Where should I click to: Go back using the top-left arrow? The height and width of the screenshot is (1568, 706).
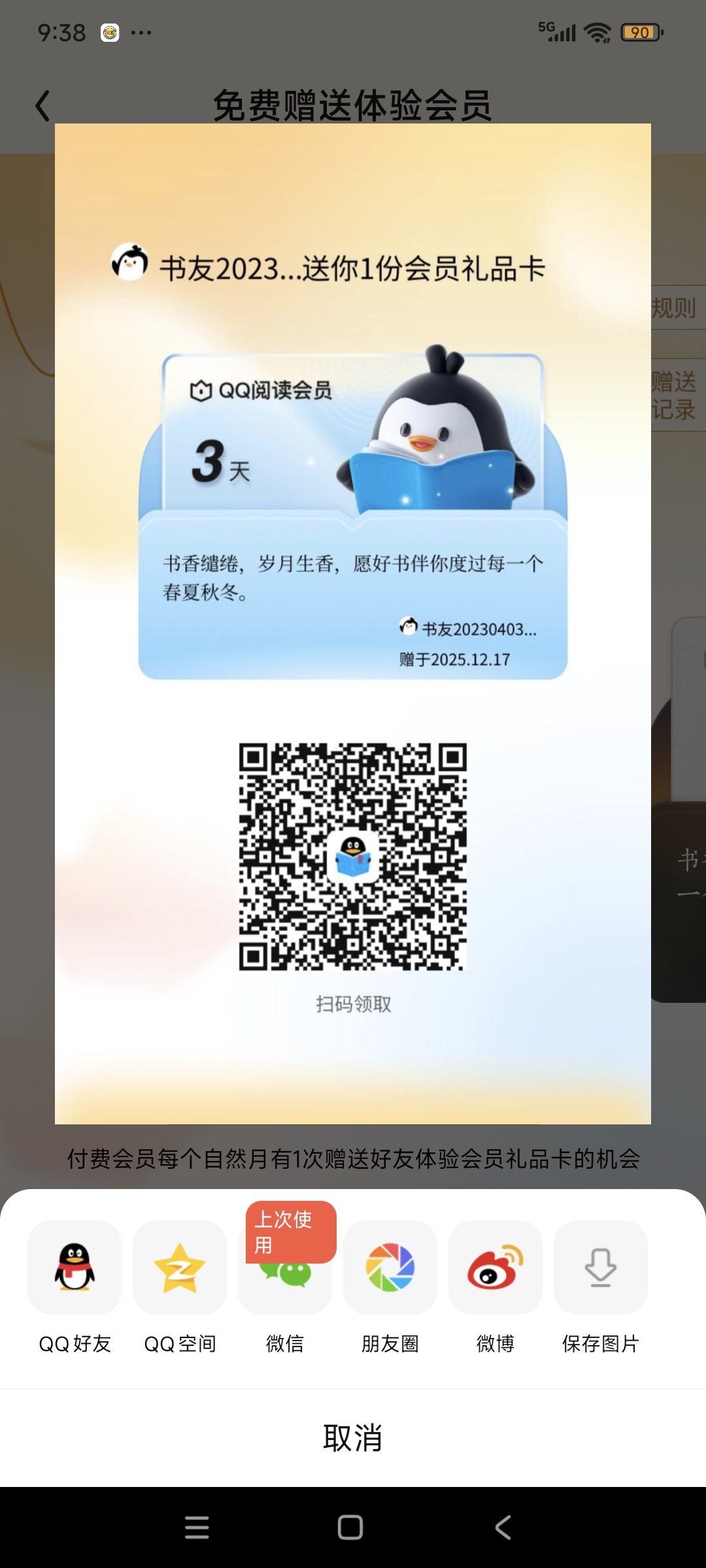pyautogui.click(x=43, y=106)
